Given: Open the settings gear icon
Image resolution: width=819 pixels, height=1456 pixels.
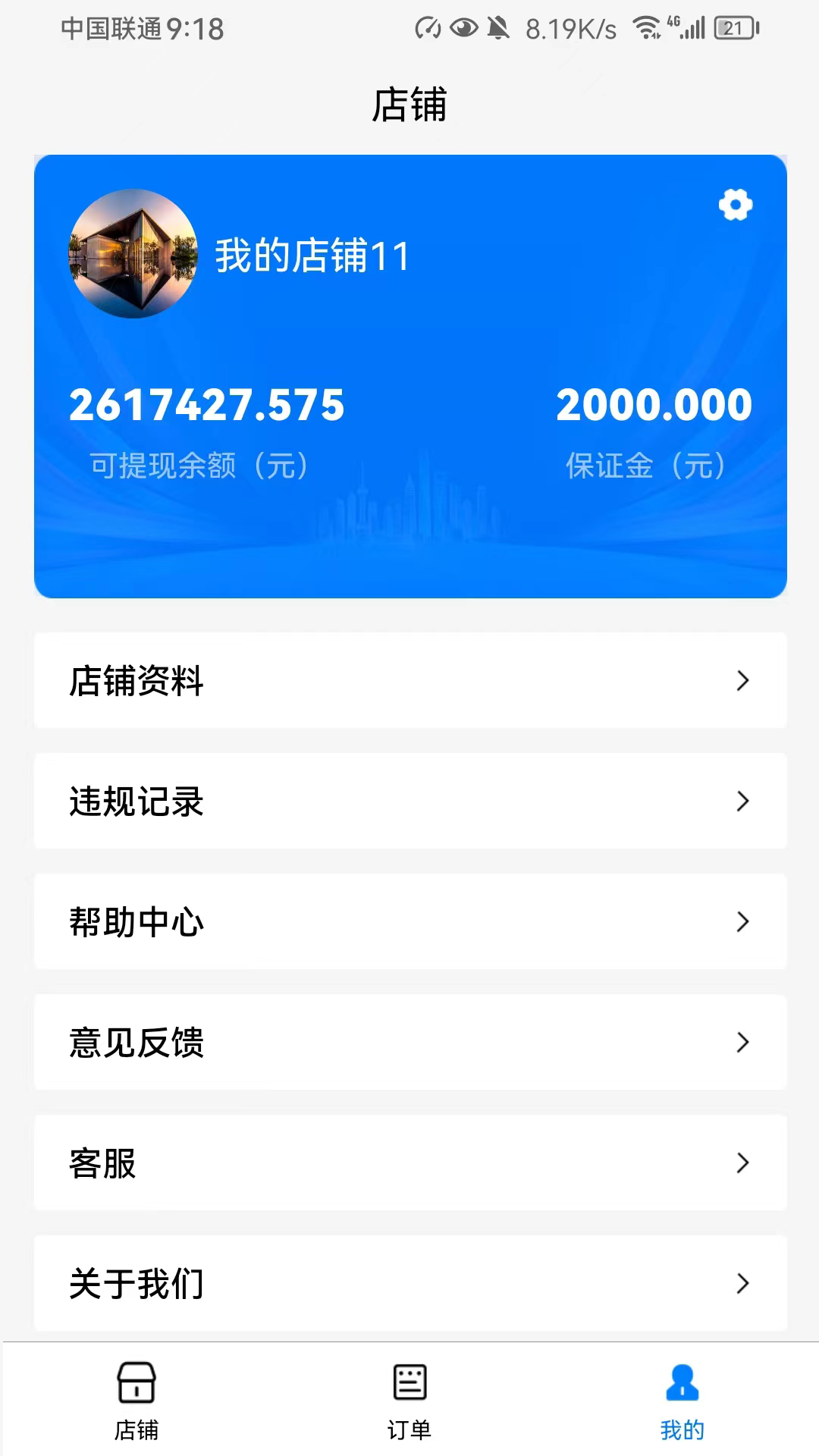Looking at the screenshot, I should click(x=736, y=205).
